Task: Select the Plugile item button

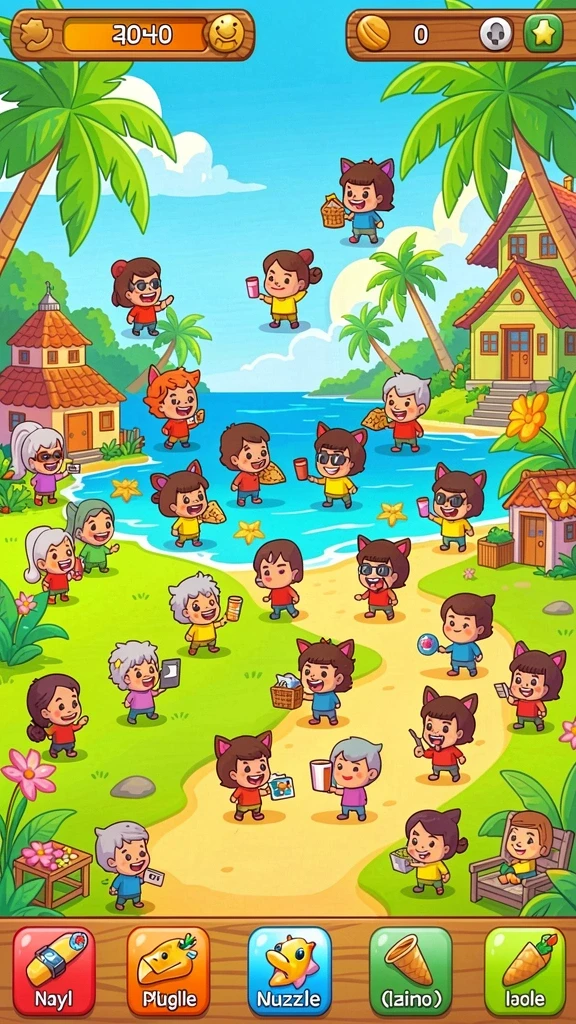Action: pyautogui.click(x=168, y=970)
